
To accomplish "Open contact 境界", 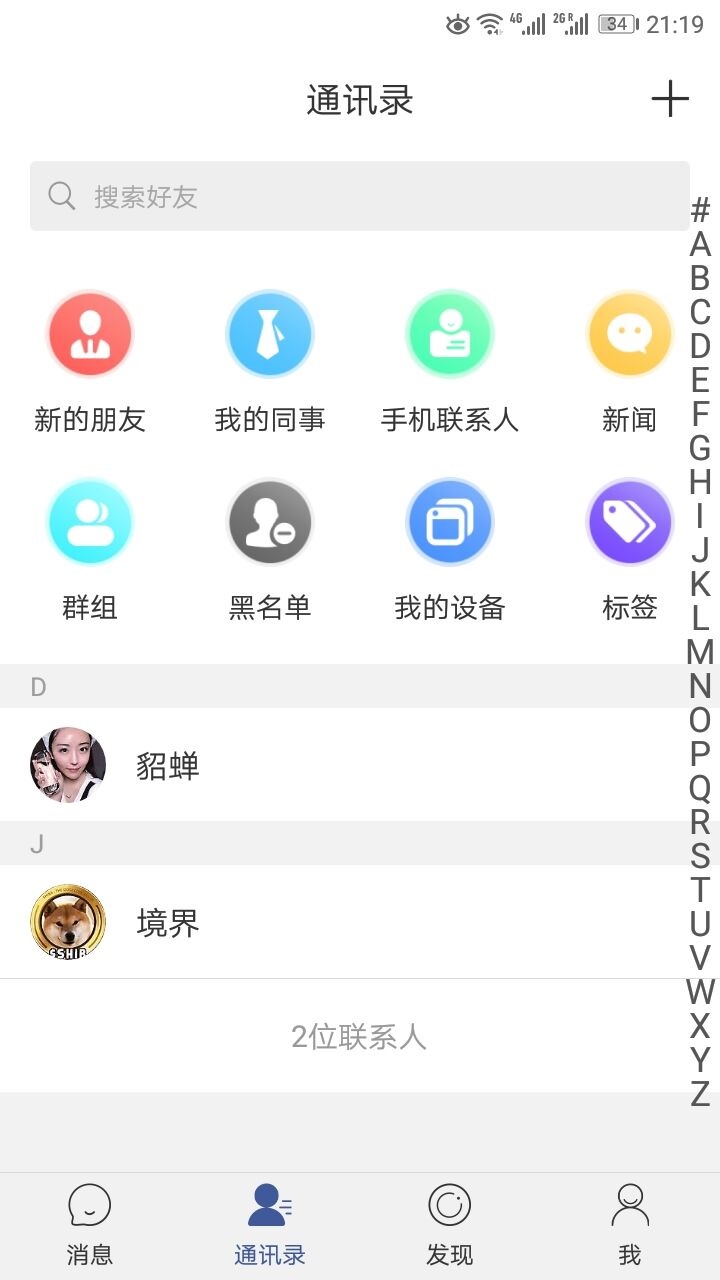I will (x=300, y=922).
